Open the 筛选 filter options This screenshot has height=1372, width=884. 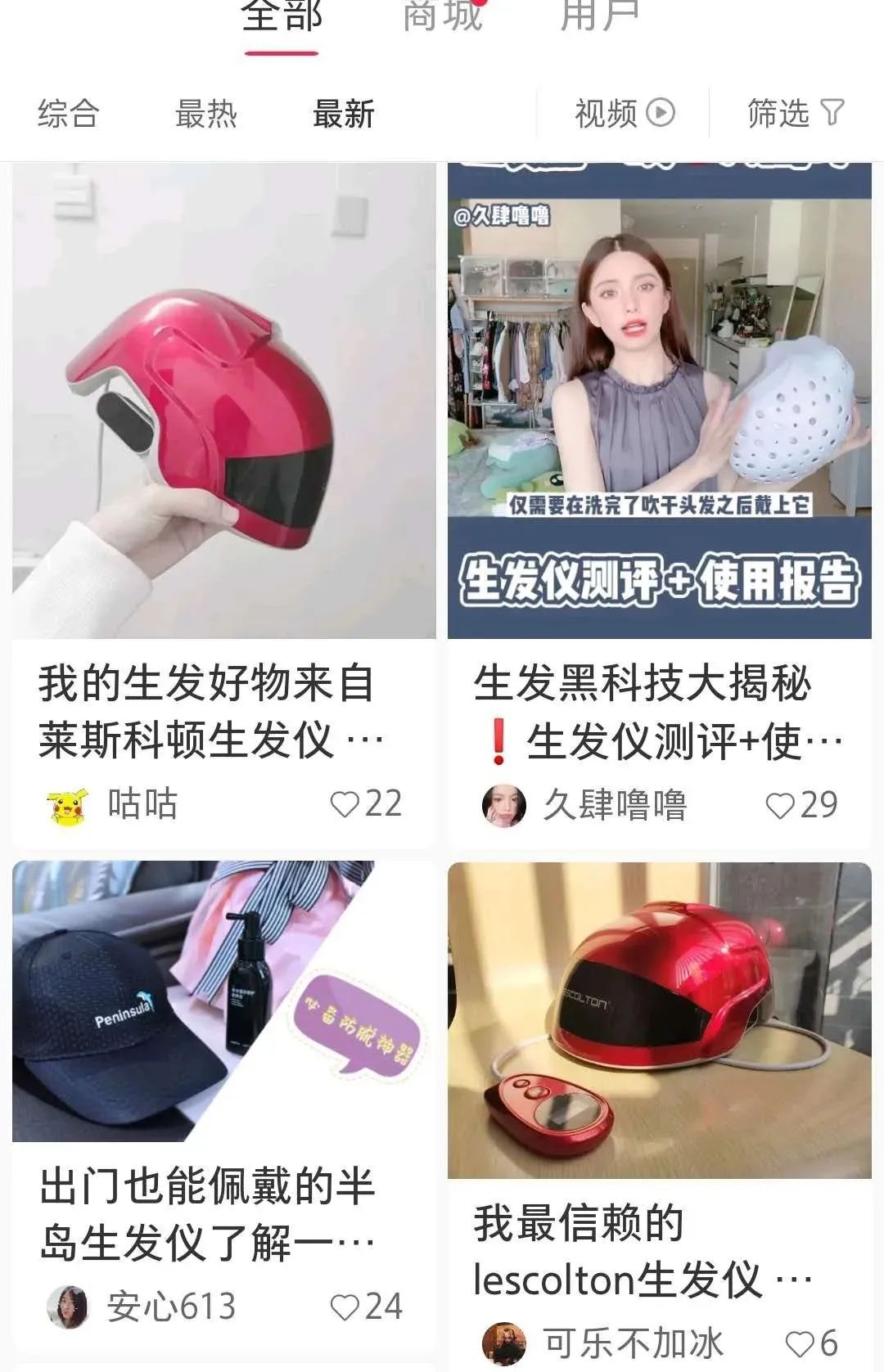794,113
